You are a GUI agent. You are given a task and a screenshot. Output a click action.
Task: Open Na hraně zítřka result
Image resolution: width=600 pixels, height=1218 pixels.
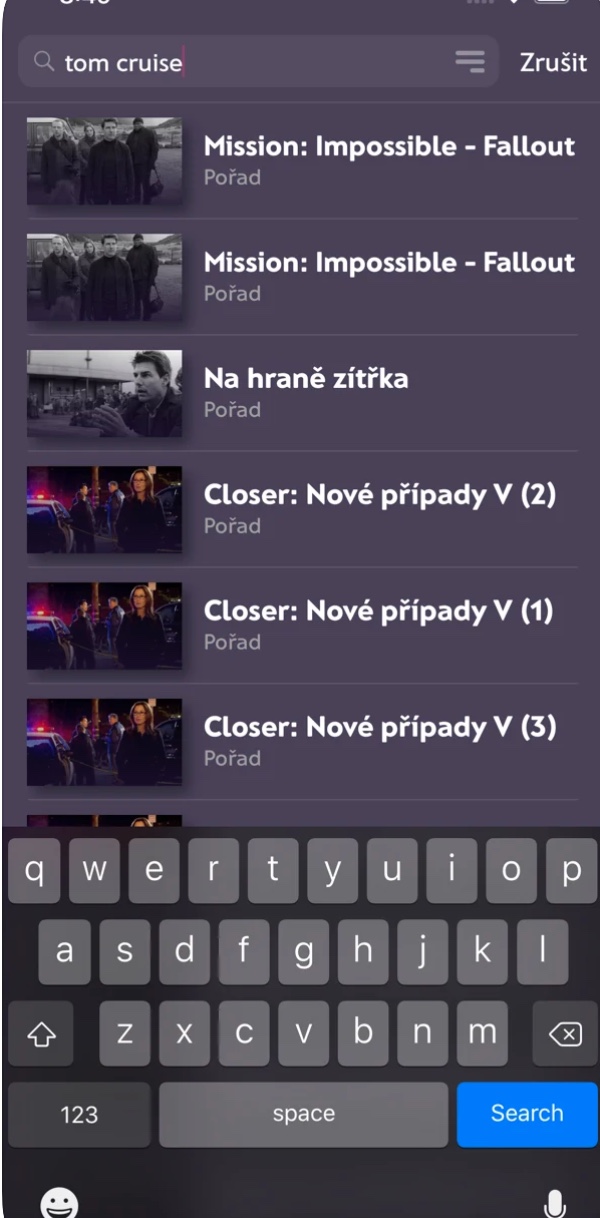[x=301, y=393]
